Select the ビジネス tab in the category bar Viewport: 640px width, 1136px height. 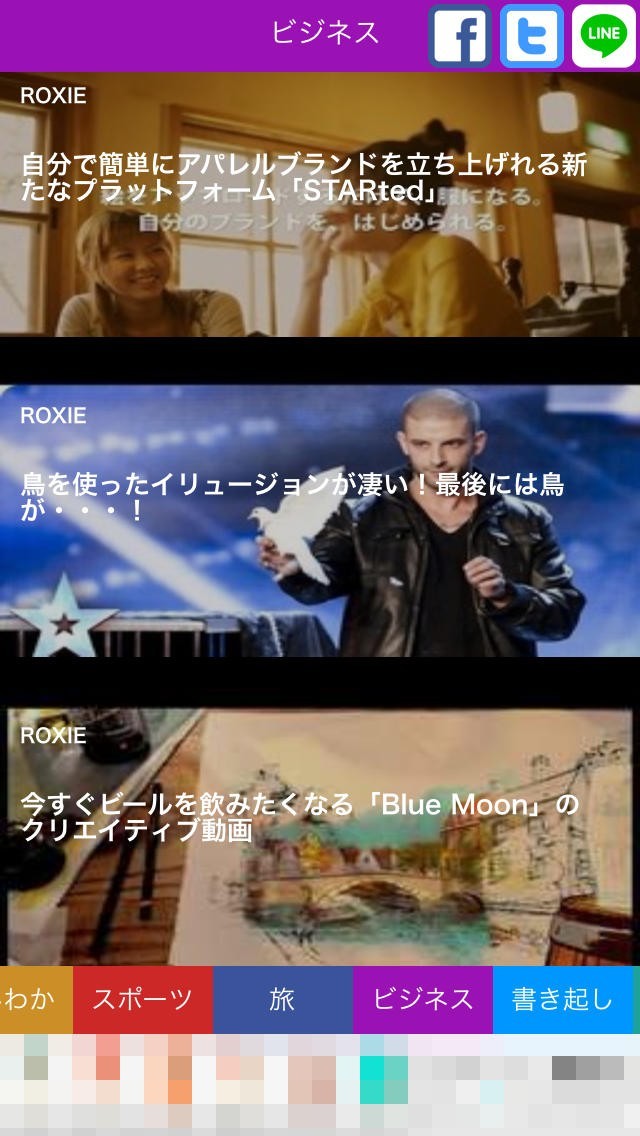coord(423,999)
